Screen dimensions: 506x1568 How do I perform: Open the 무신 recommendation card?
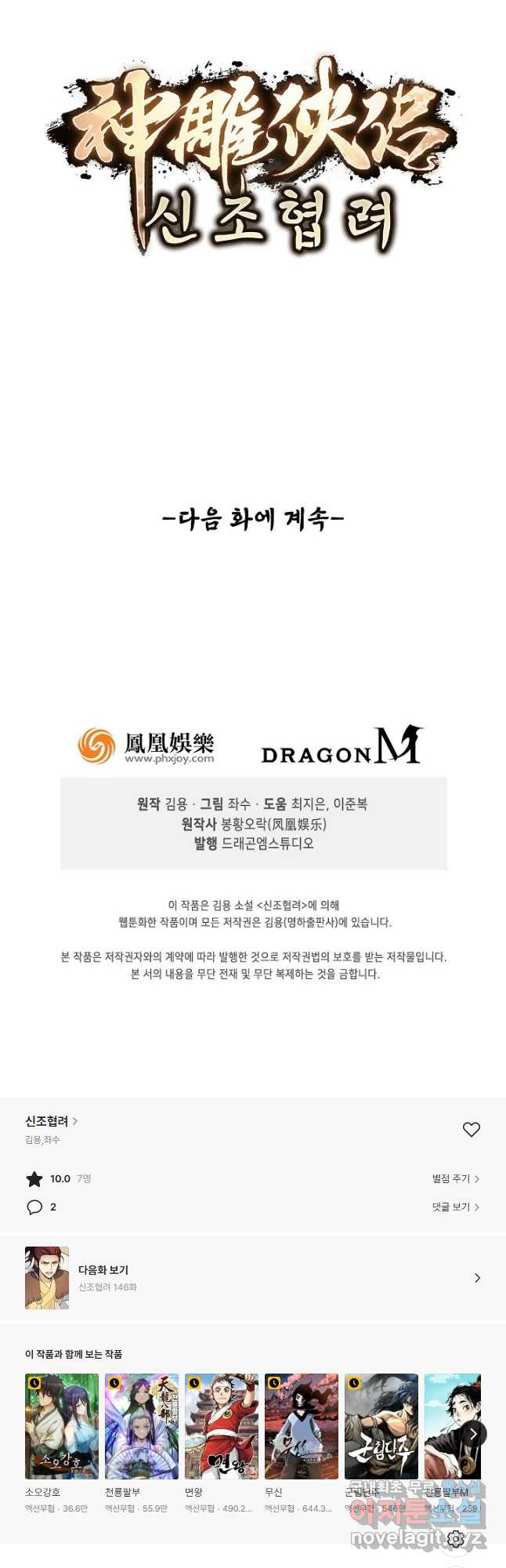click(x=302, y=1426)
